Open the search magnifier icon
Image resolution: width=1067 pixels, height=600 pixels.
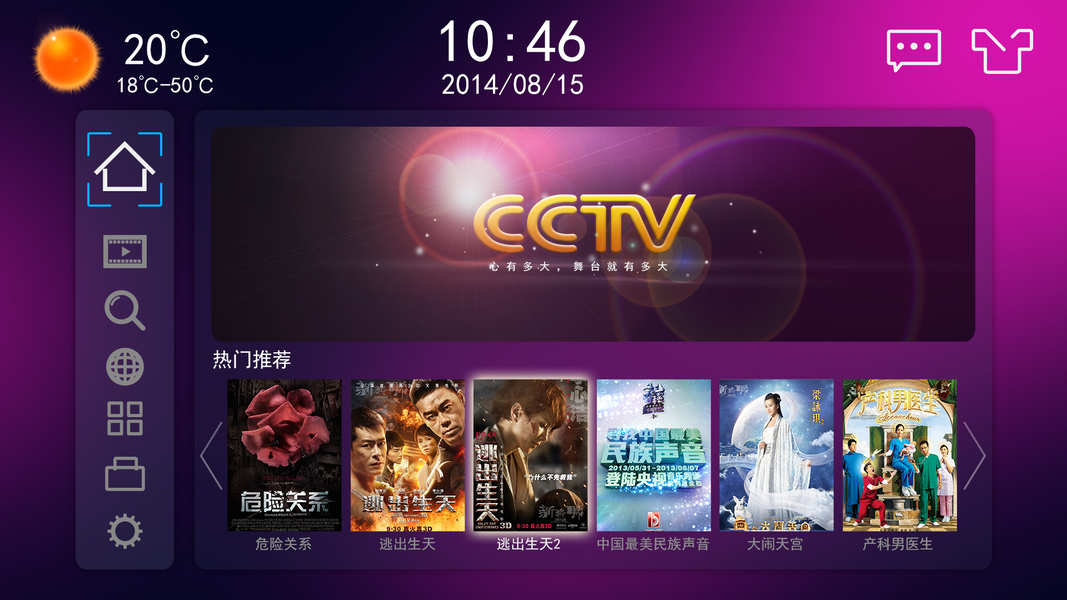[x=125, y=310]
